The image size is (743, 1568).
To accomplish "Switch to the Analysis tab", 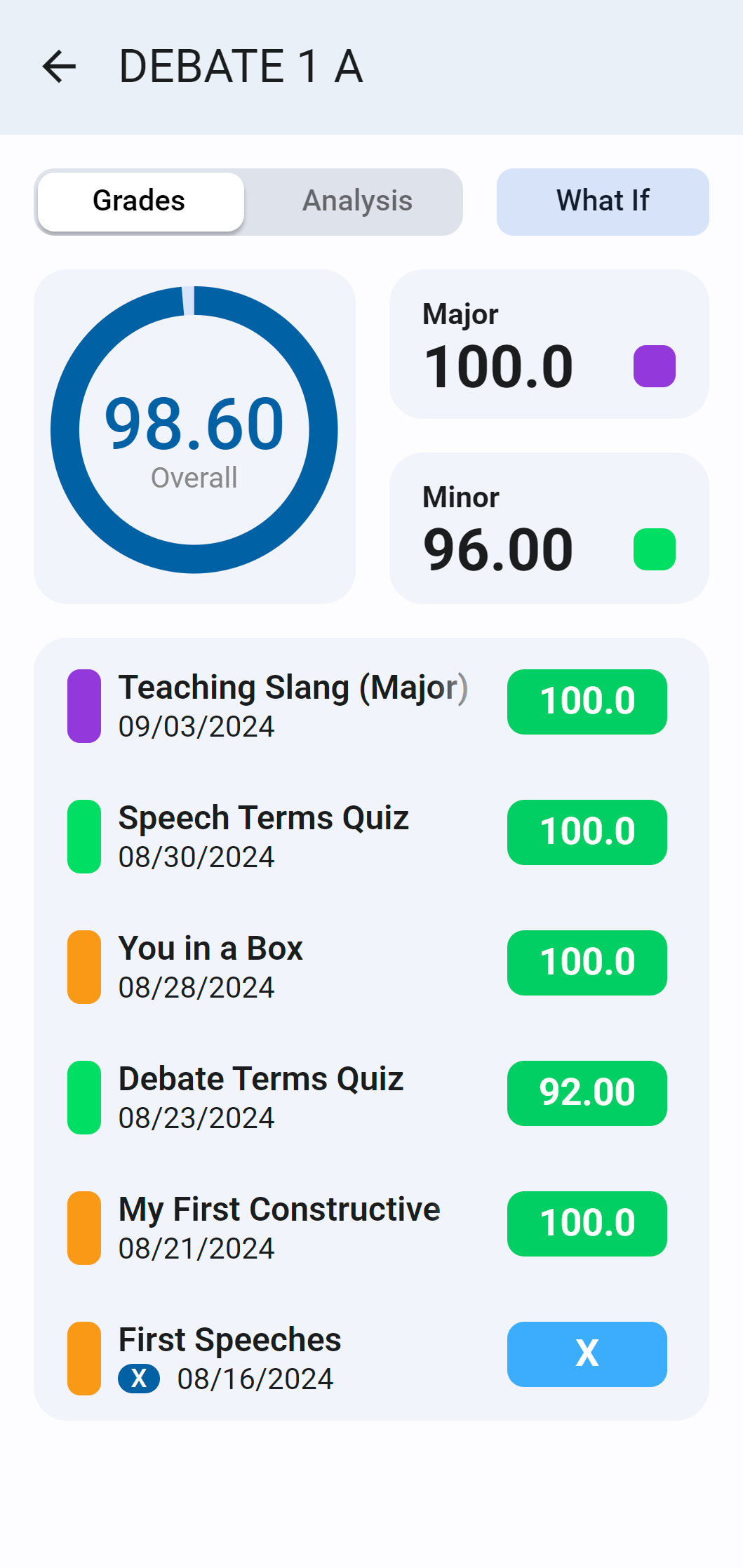I will pyautogui.click(x=357, y=201).
